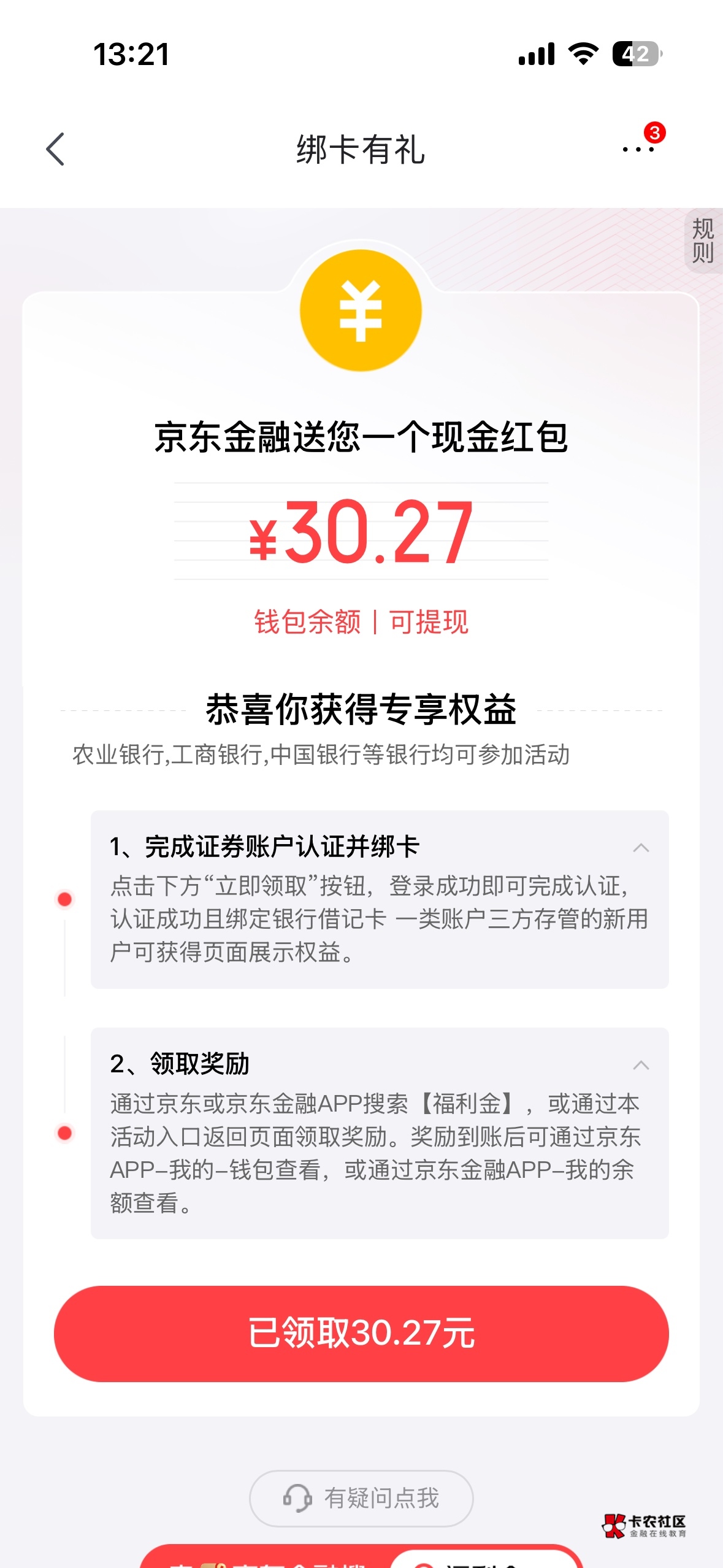The image size is (723, 1568).
Task: Go back using the top-left arrow
Action: [x=55, y=149]
